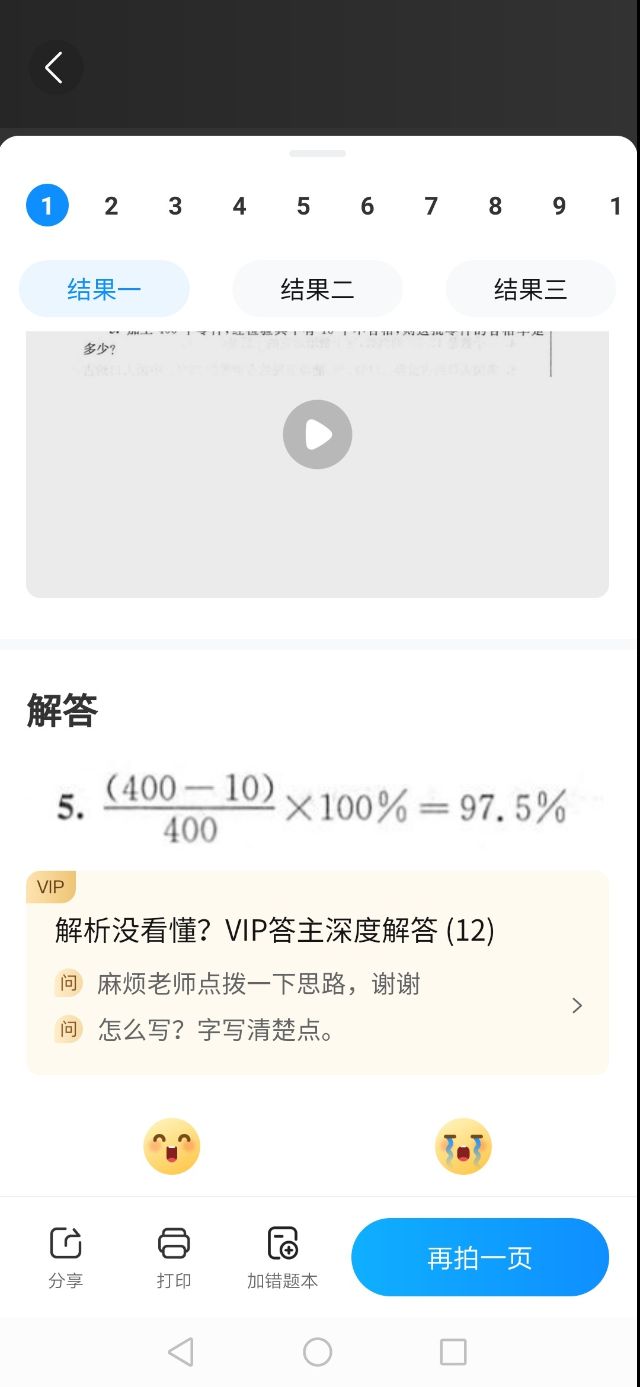
Task: Go to question 9
Action: (x=559, y=206)
